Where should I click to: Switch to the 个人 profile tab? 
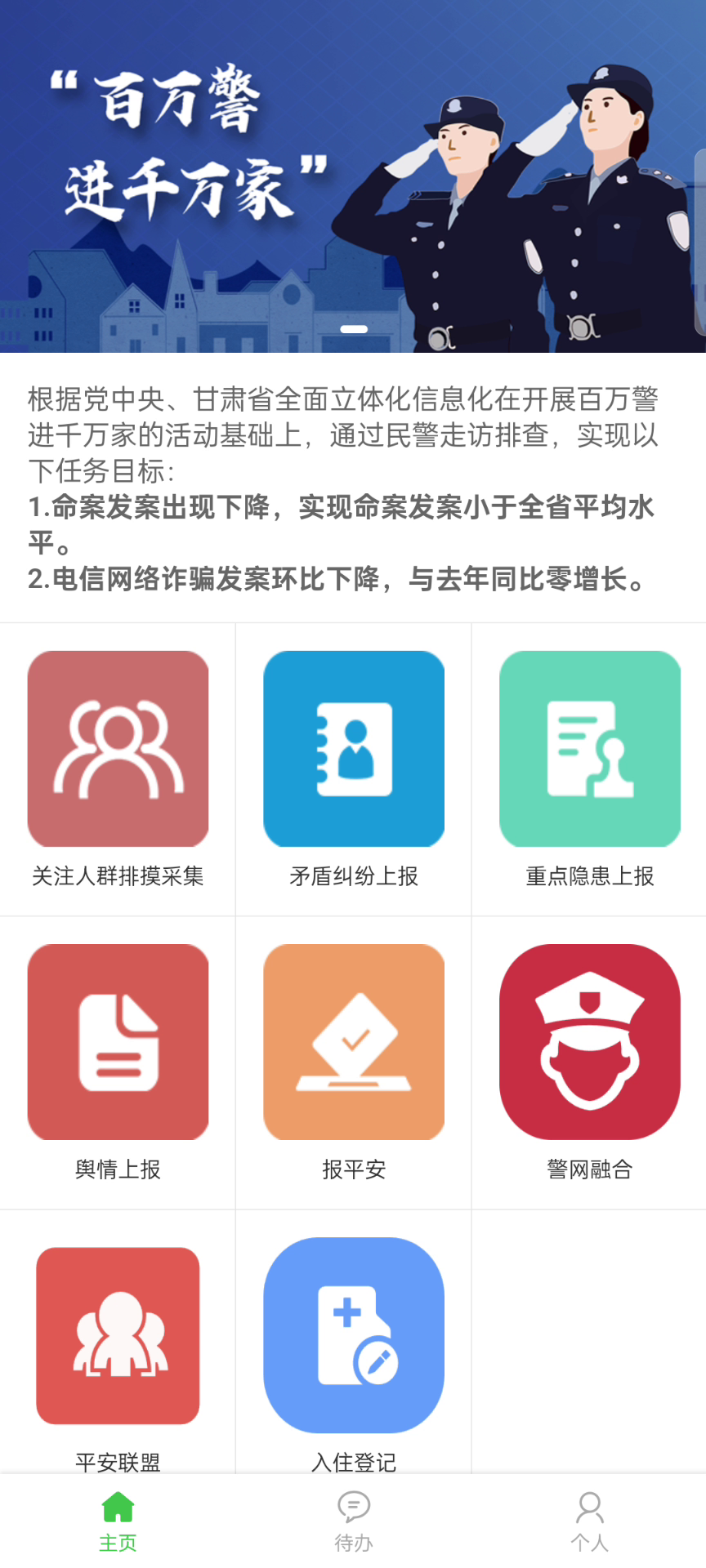pyautogui.click(x=589, y=1521)
